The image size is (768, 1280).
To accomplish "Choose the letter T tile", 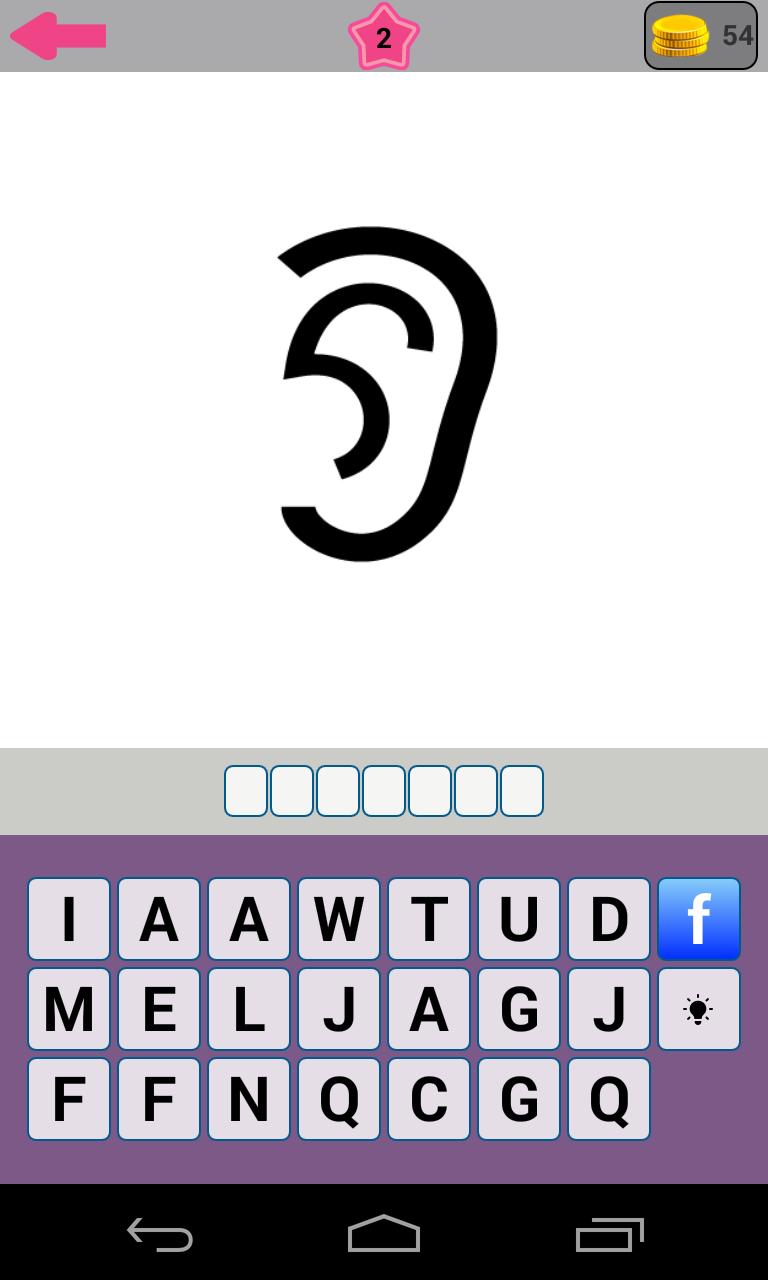I will 429,919.
